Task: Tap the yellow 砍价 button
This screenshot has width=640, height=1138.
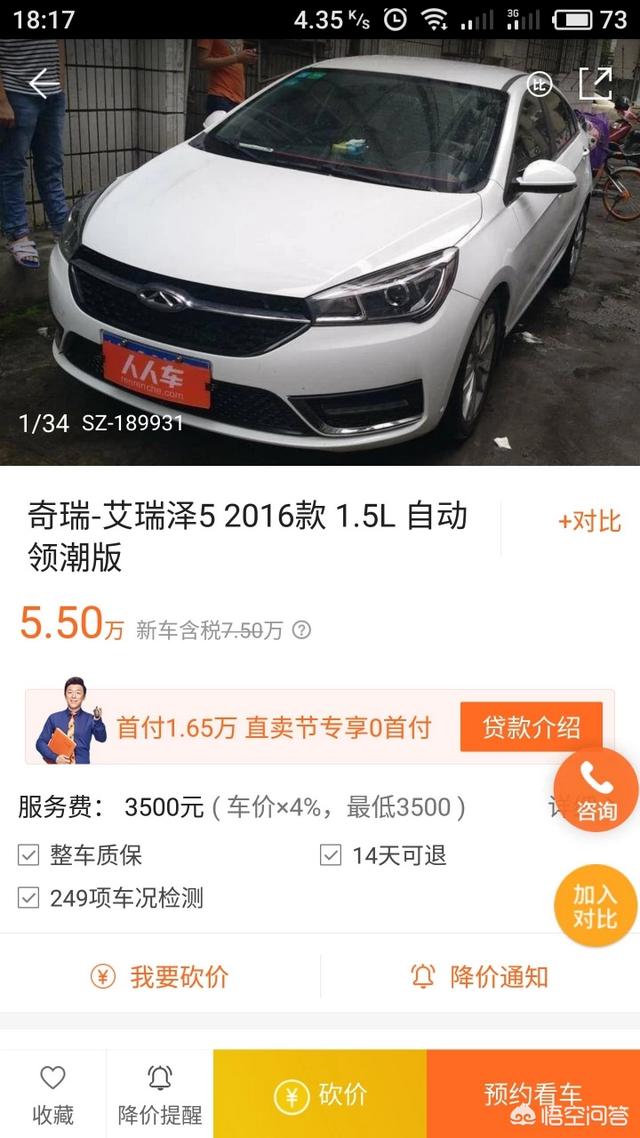Action: 320,1095
